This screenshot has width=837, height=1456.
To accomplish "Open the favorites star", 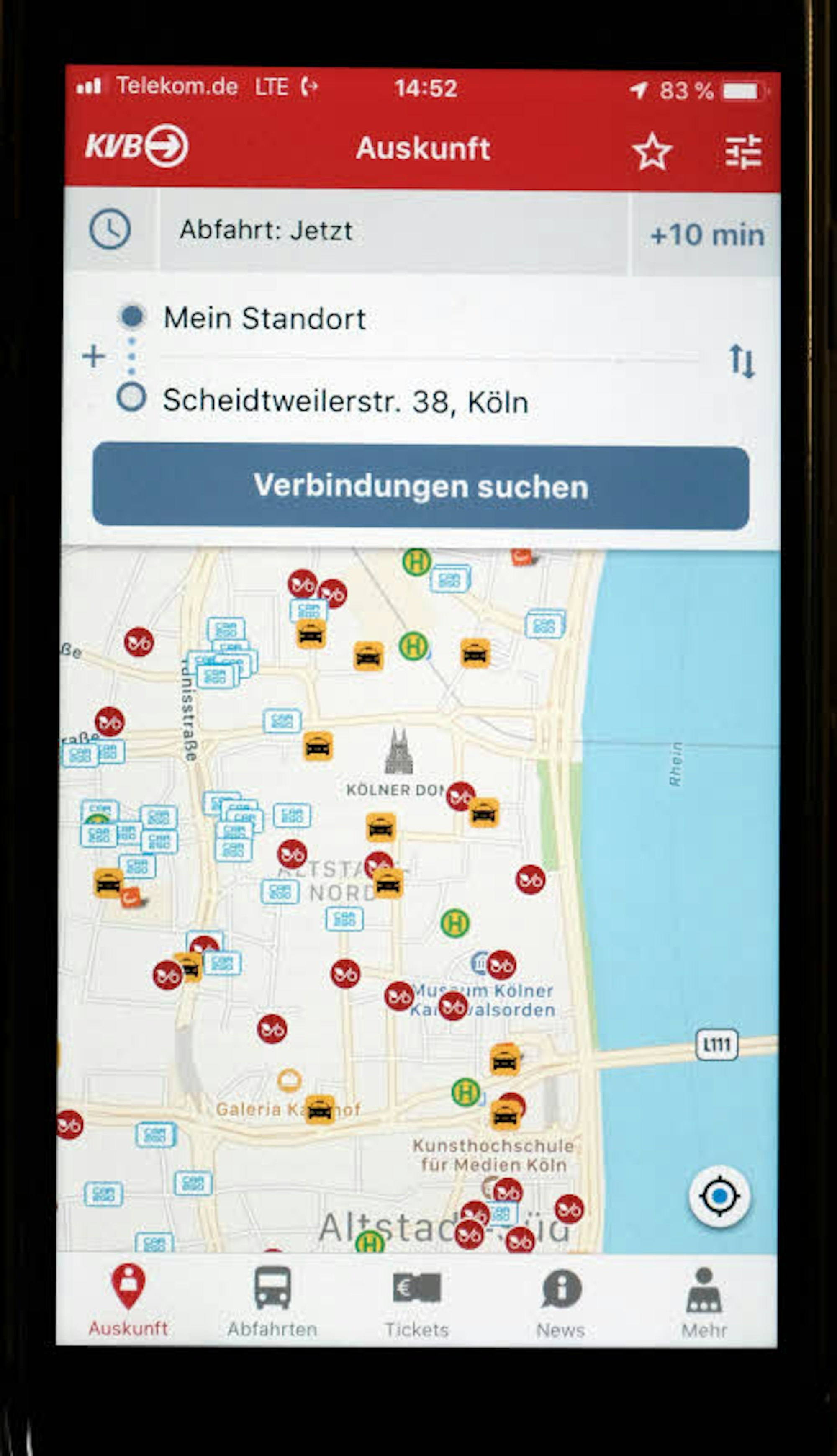I will (x=652, y=151).
